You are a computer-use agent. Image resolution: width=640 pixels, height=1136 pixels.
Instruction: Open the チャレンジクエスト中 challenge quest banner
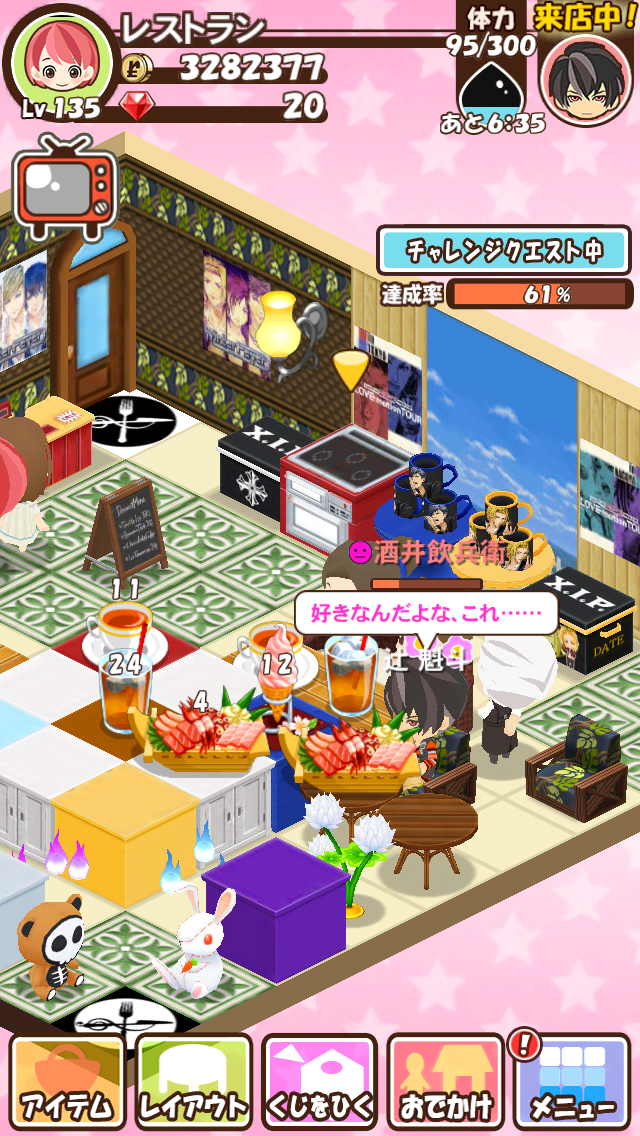click(503, 250)
